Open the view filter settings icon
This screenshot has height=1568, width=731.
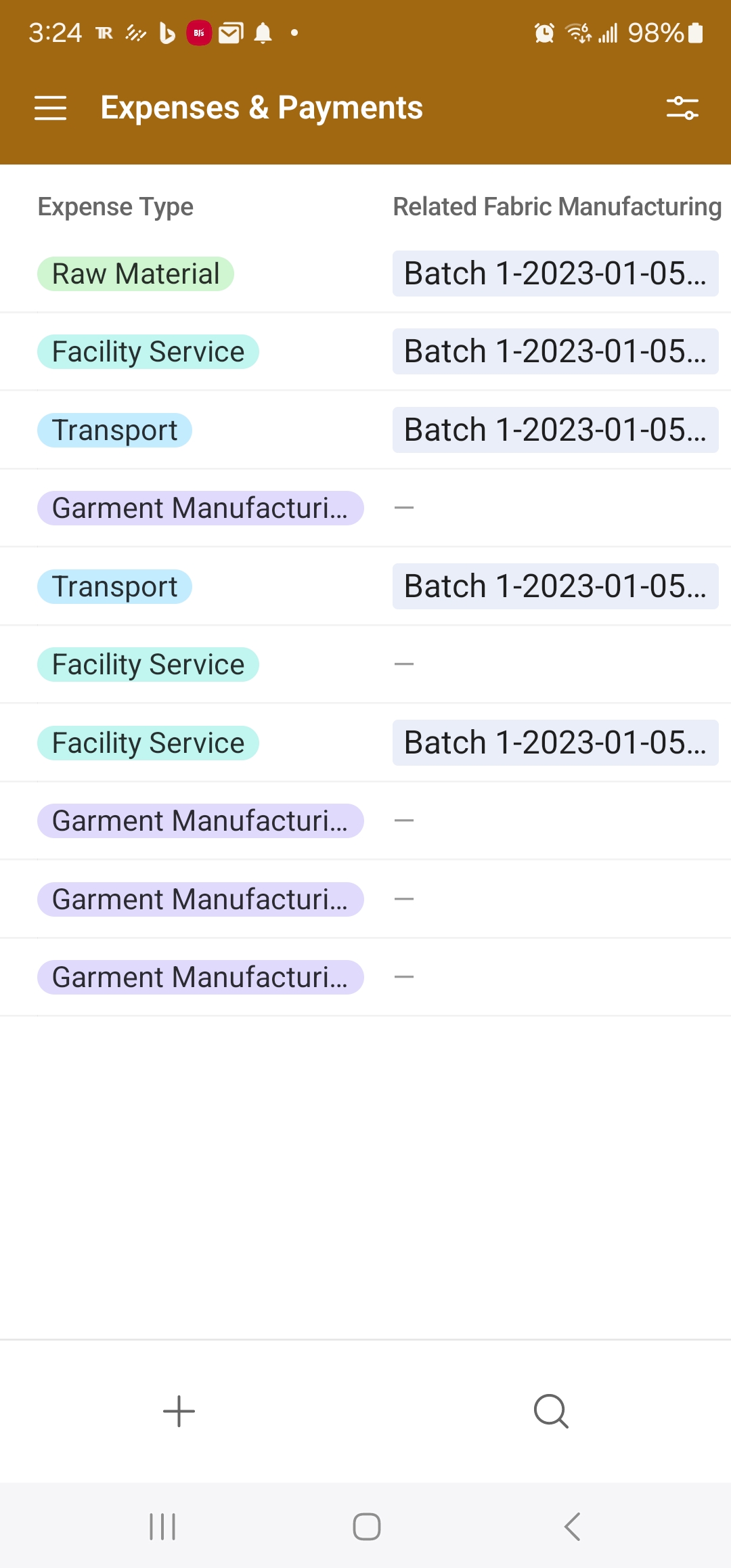(682, 108)
